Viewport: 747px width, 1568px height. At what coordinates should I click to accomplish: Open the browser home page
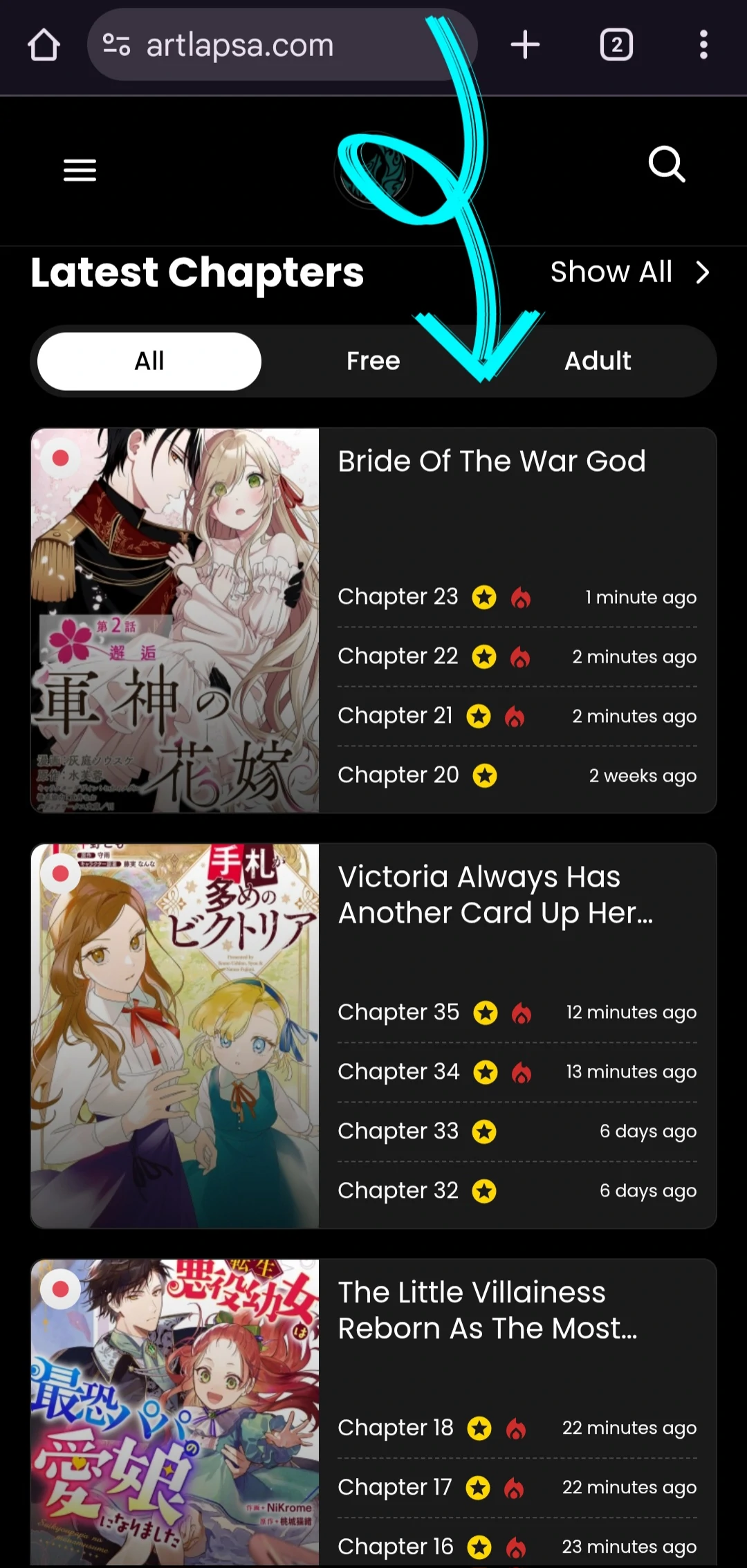point(44,46)
